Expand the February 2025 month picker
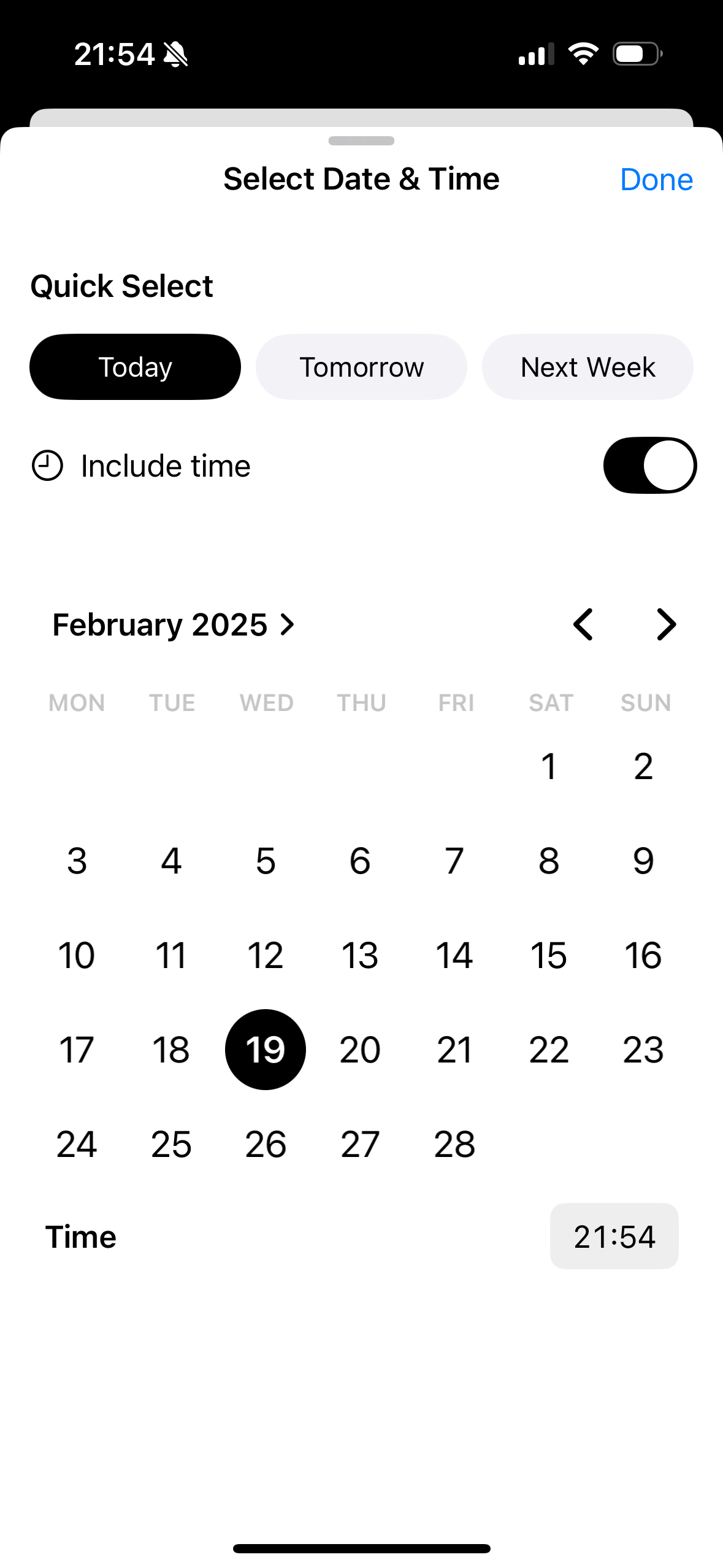The image size is (723, 1568). tap(174, 625)
